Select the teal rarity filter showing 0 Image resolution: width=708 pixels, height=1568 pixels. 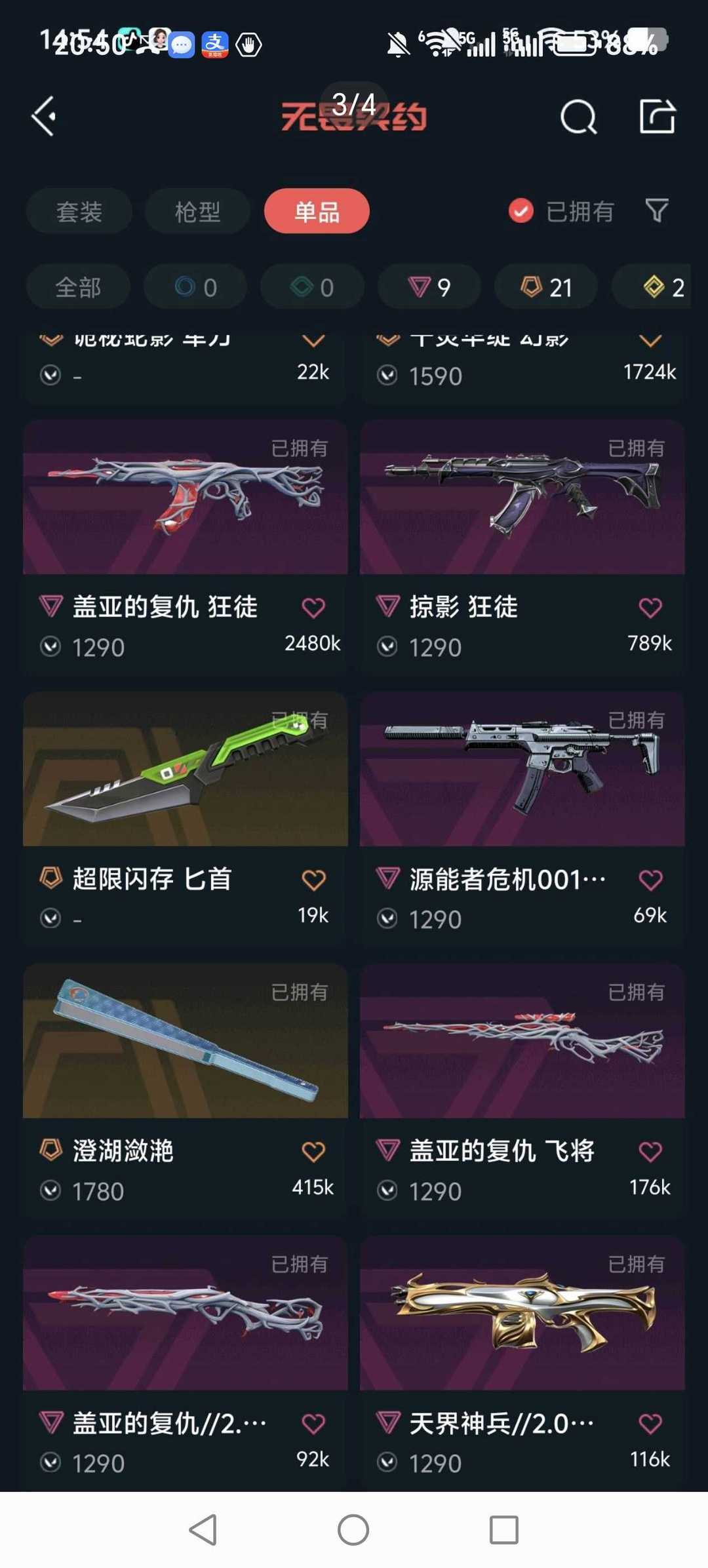pos(311,286)
